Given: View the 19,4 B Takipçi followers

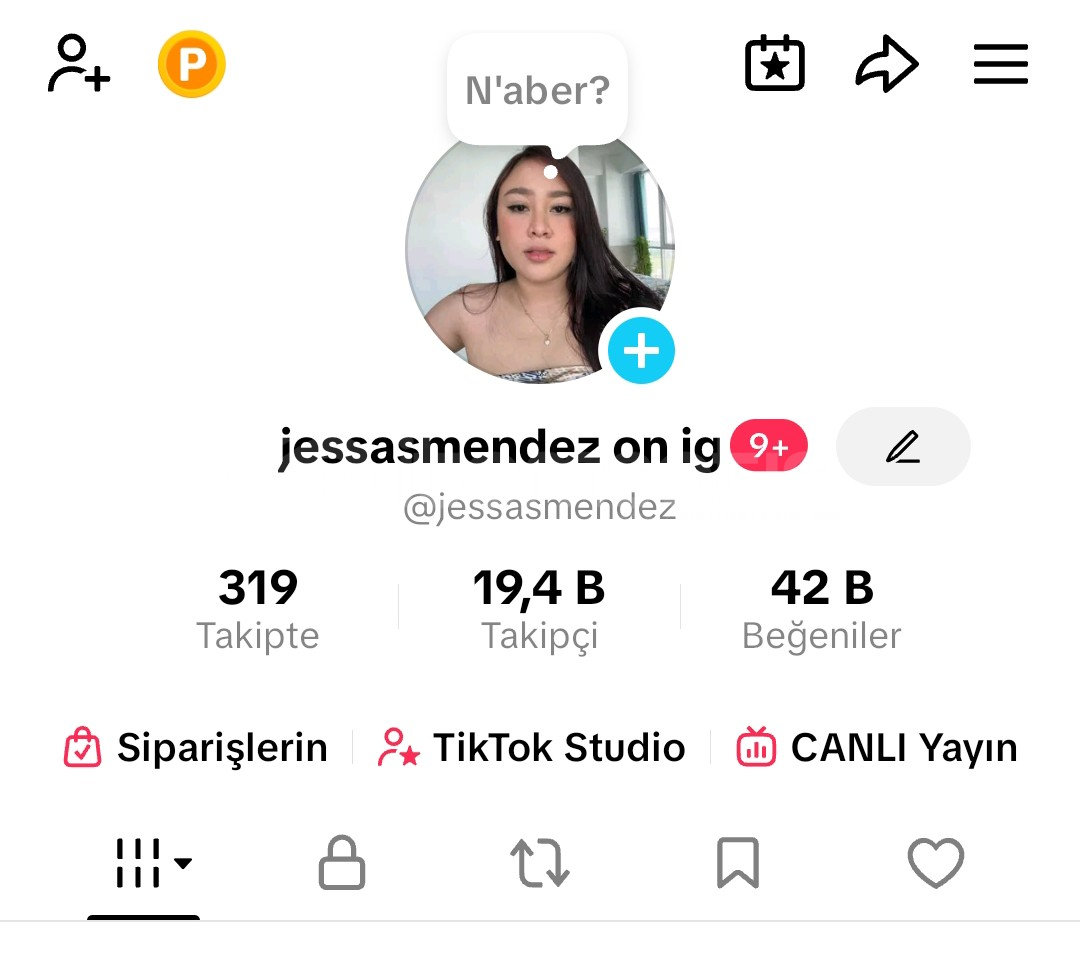Looking at the screenshot, I should click(539, 608).
